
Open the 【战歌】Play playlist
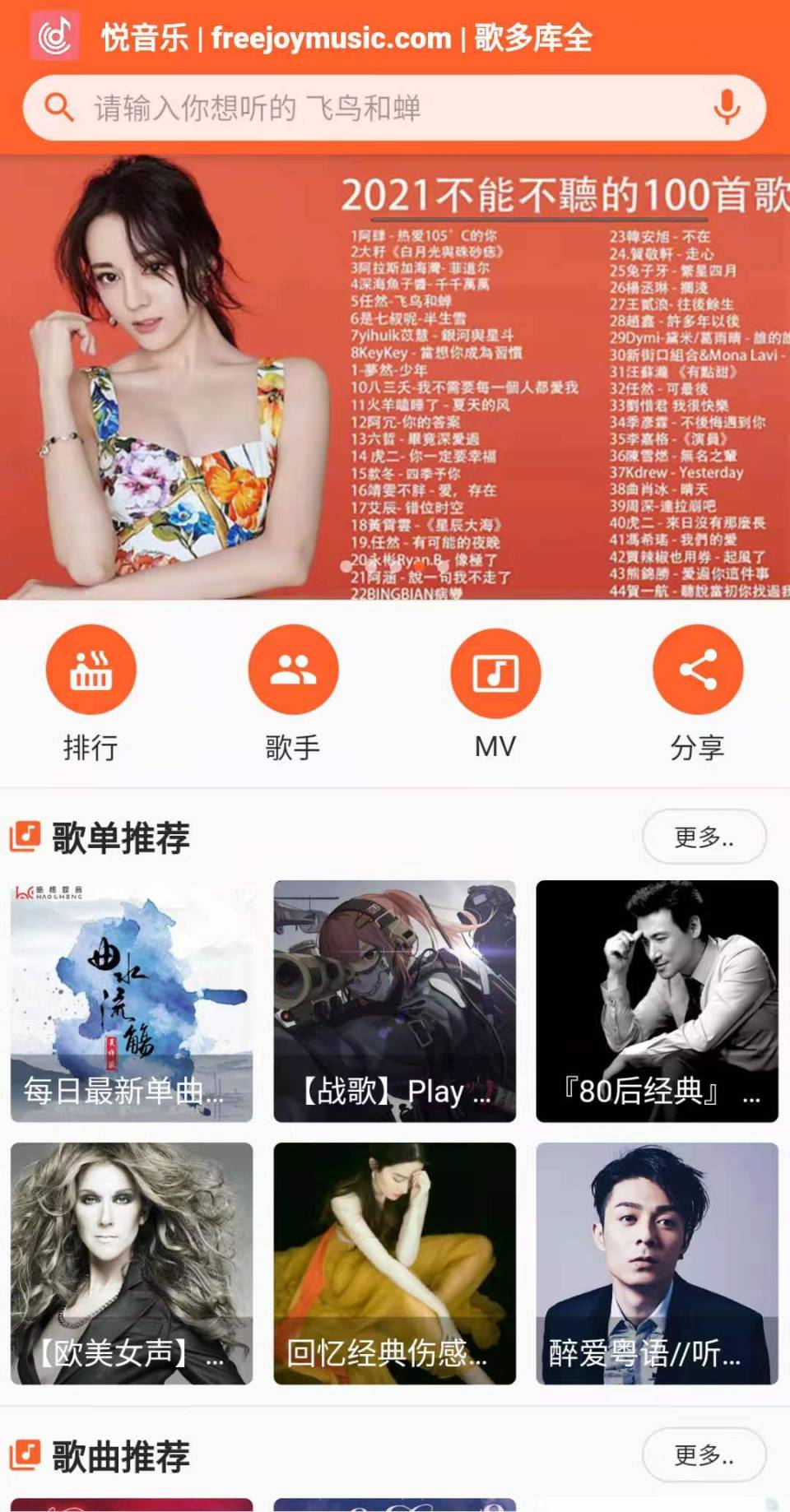coord(395,1001)
